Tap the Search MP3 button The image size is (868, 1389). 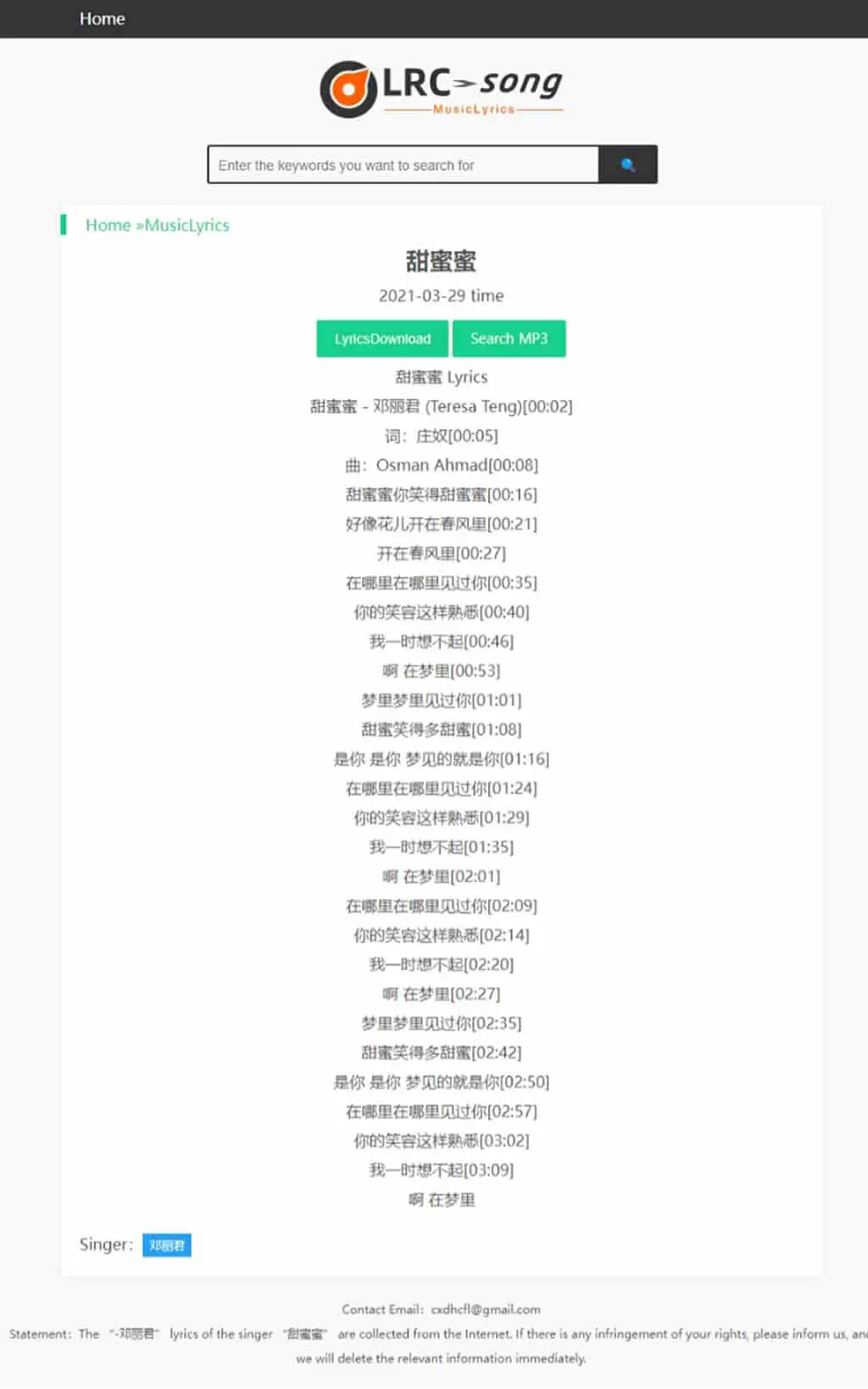(509, 338)
